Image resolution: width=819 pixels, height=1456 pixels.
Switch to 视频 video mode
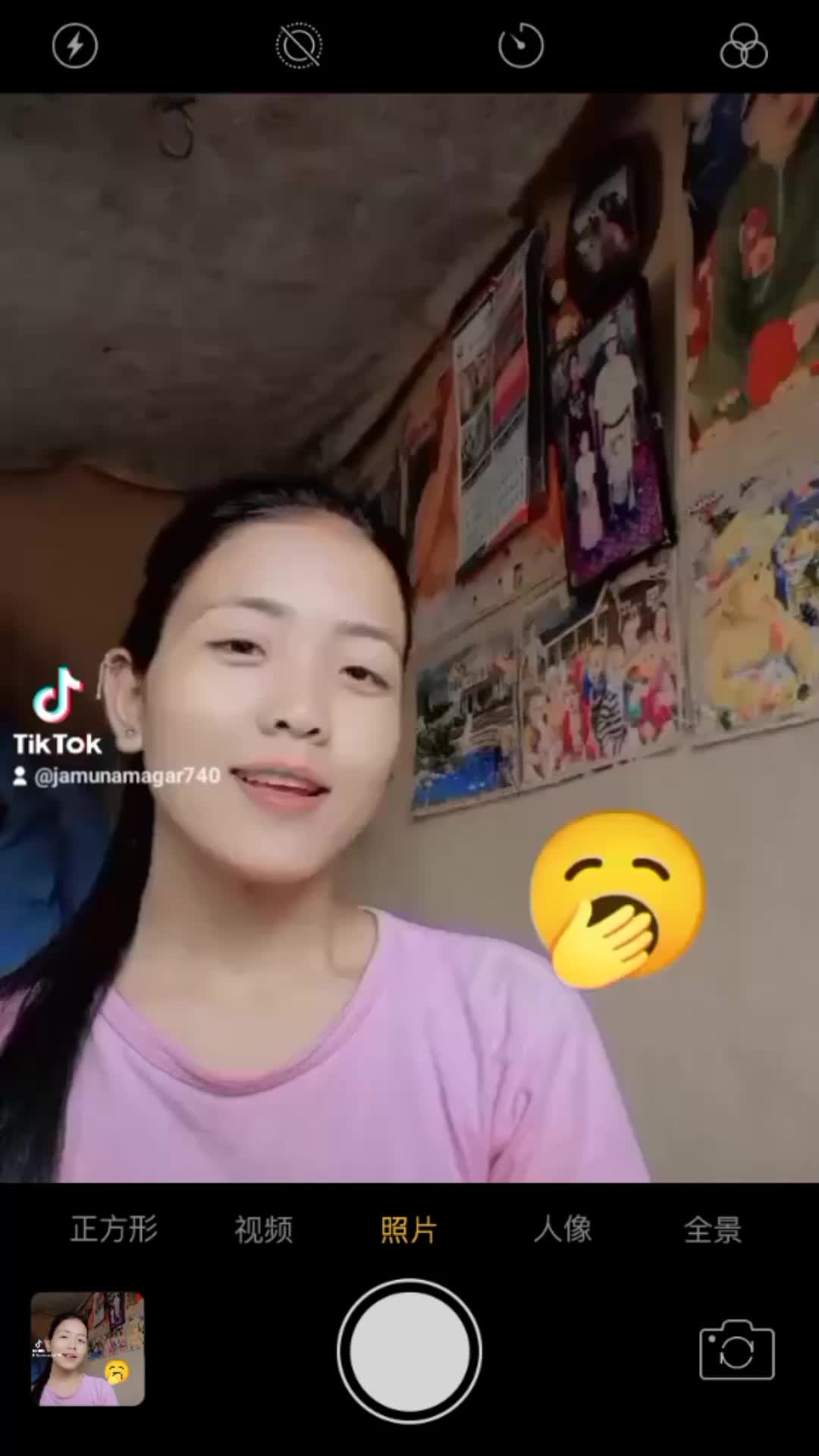(263, 1229)
